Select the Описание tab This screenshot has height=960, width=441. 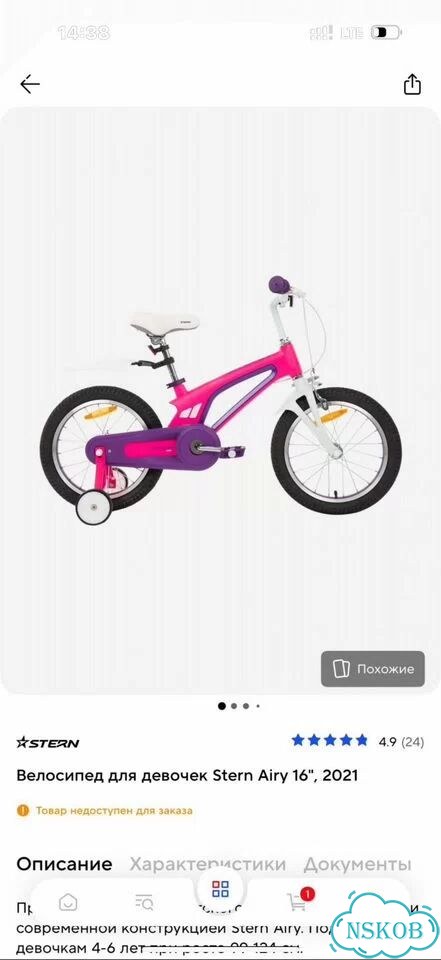coord(64,864)
